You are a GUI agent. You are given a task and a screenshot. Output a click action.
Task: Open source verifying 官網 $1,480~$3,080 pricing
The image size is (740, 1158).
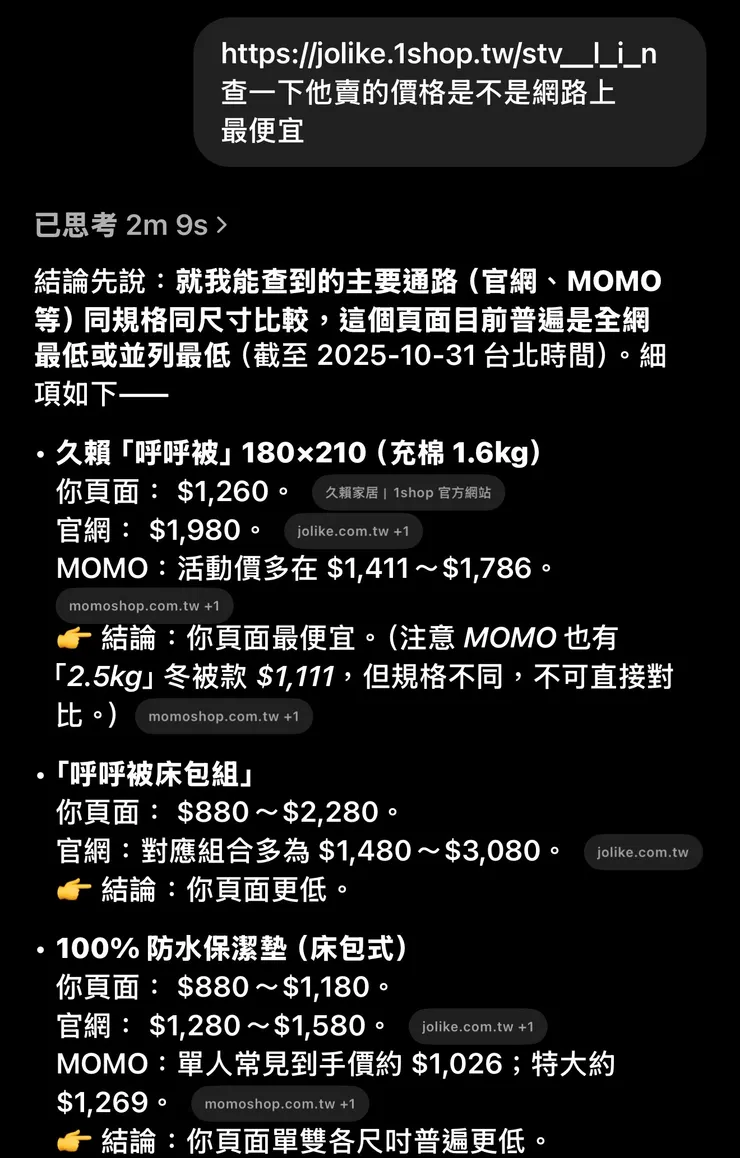pos(642,851)
